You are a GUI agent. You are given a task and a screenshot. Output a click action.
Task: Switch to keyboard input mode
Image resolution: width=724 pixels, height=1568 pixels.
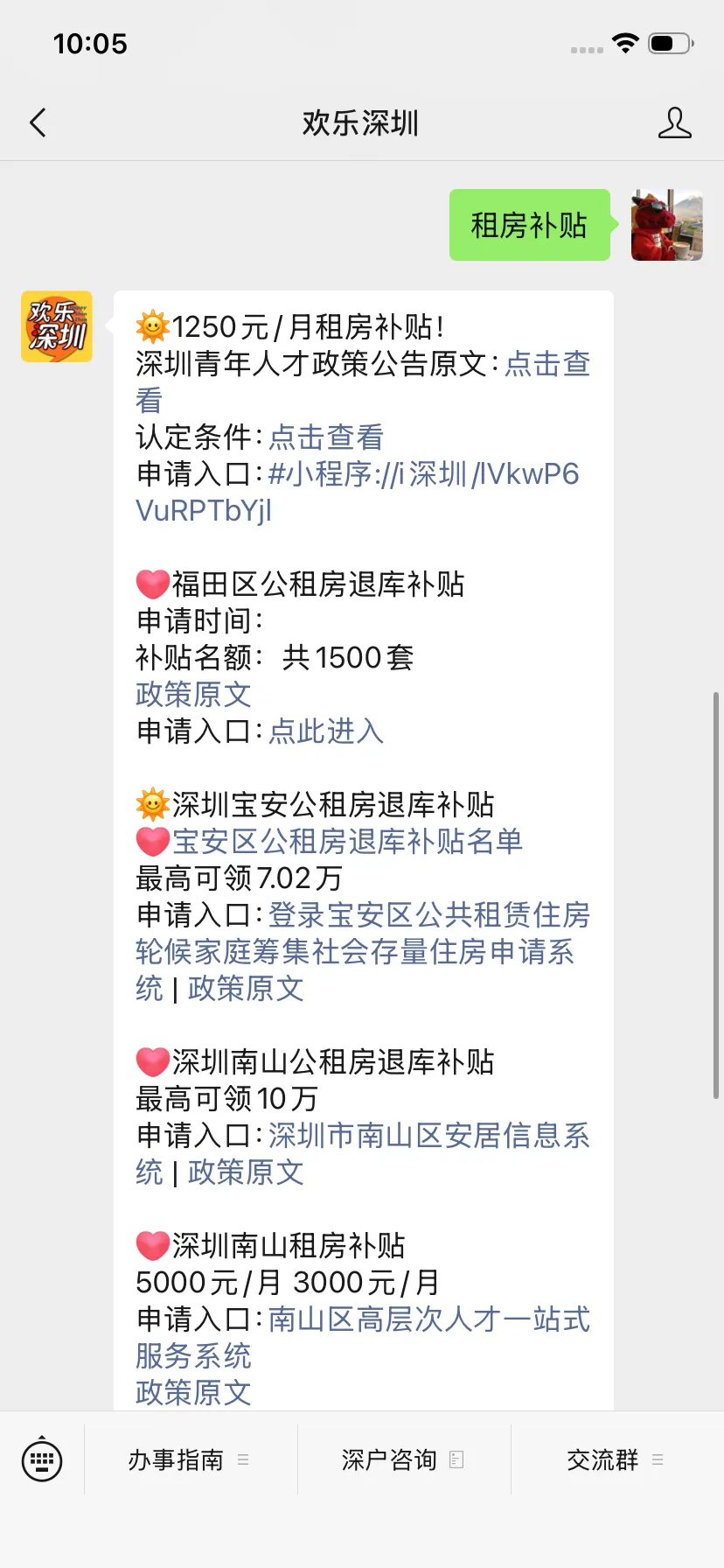coord(42,1459)
